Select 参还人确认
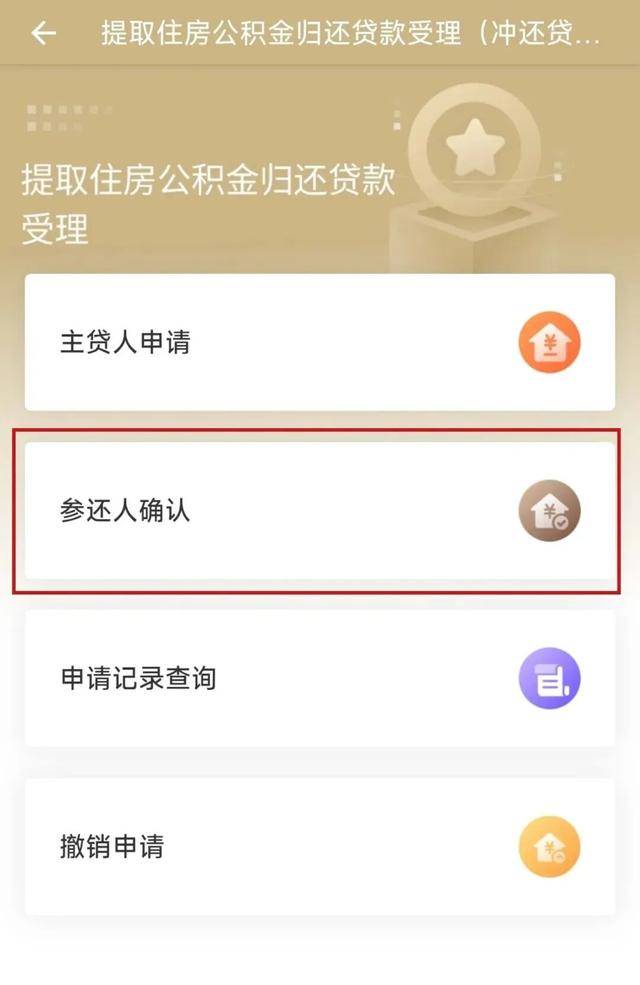The width and height of the screenshot is (640, 985). coord(319,511)
